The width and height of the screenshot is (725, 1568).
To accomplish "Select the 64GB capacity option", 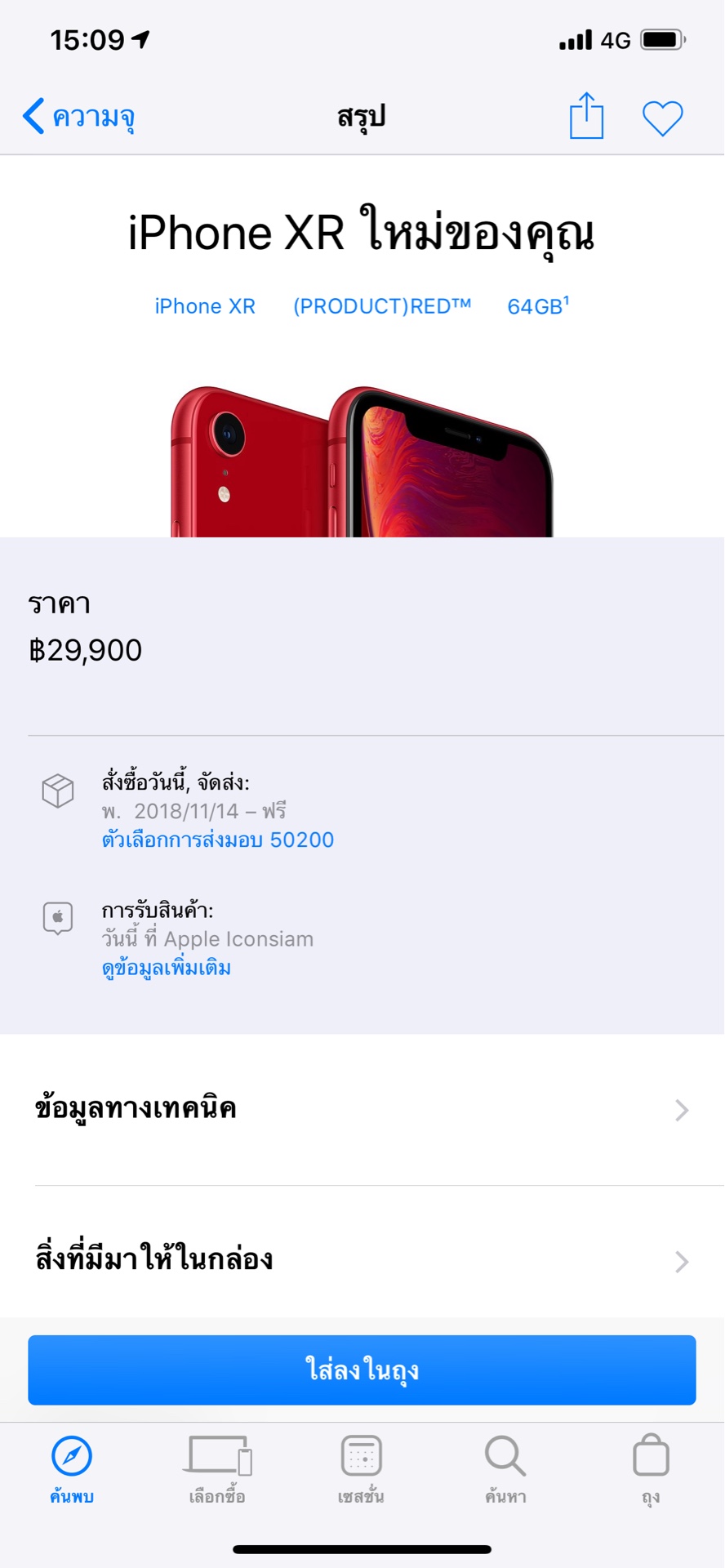I will [536, 305].
